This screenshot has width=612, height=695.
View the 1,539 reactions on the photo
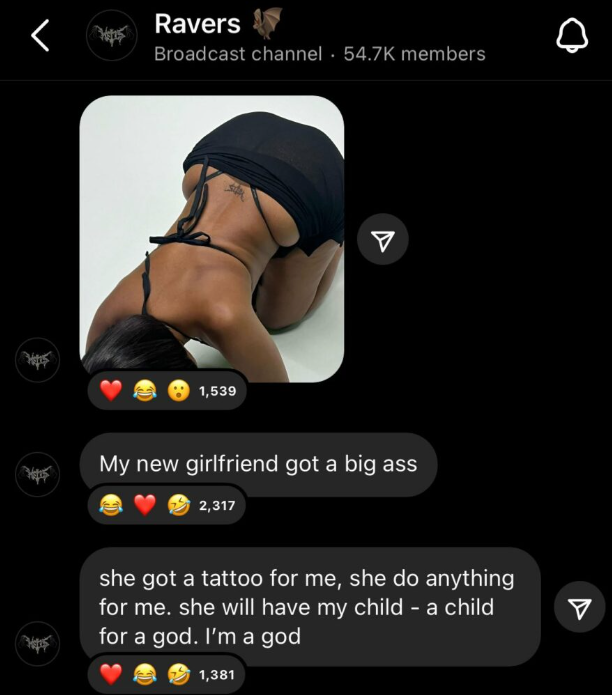tap(167, 390)
